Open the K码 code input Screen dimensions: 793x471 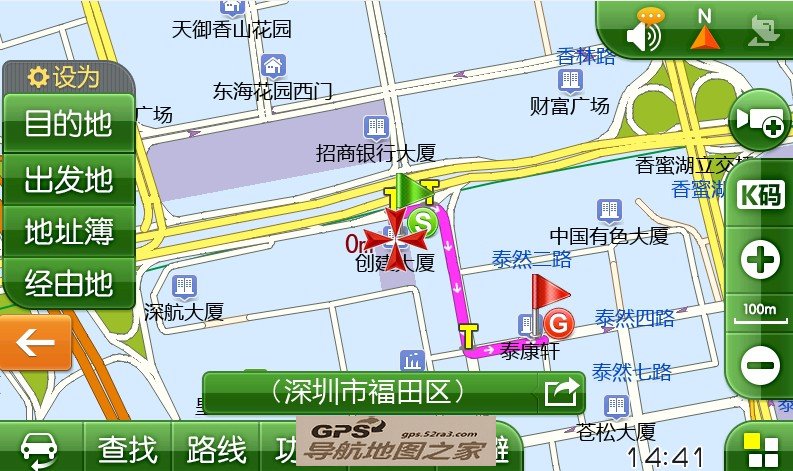760,196
